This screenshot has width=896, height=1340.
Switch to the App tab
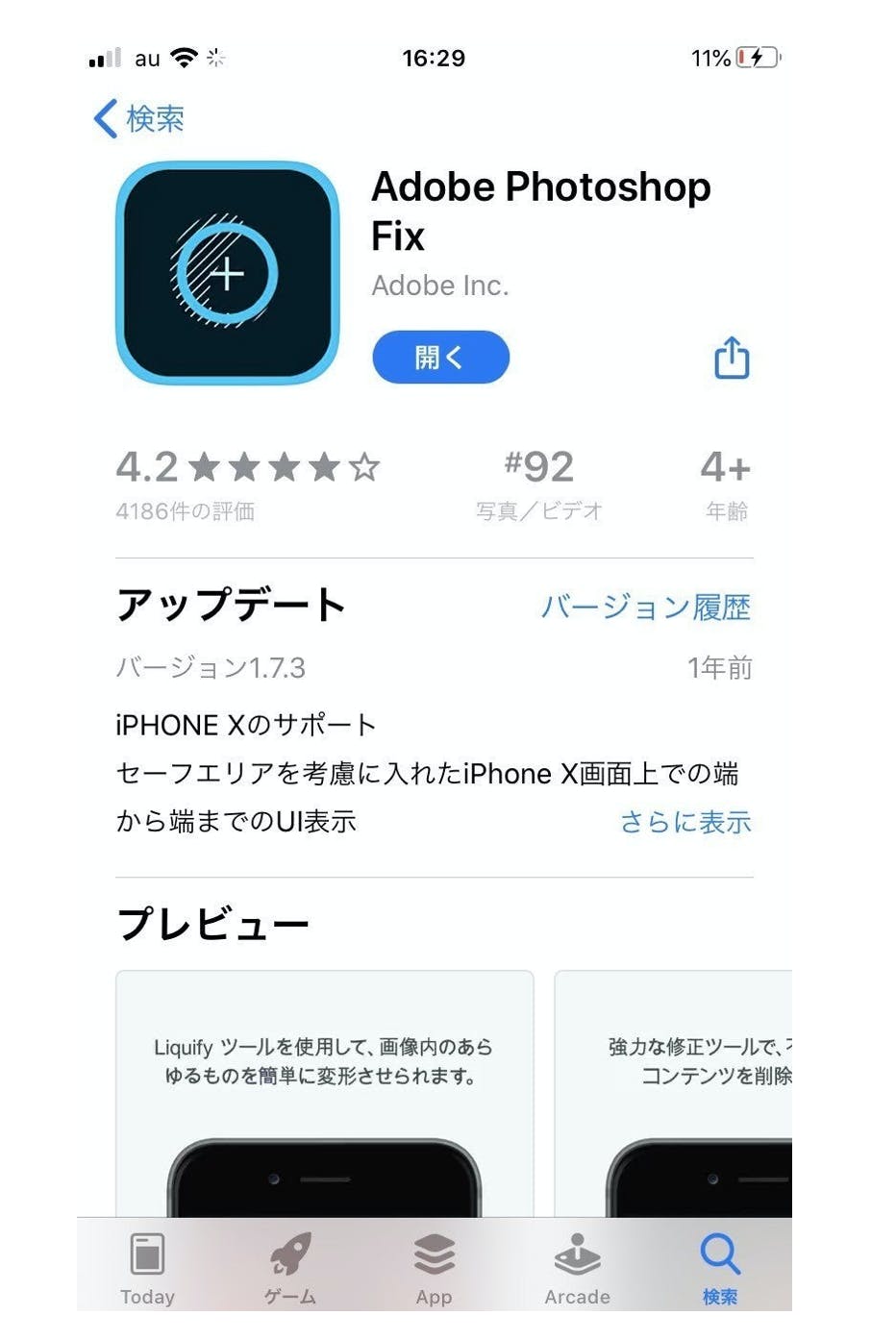(x=434, y=1268)
